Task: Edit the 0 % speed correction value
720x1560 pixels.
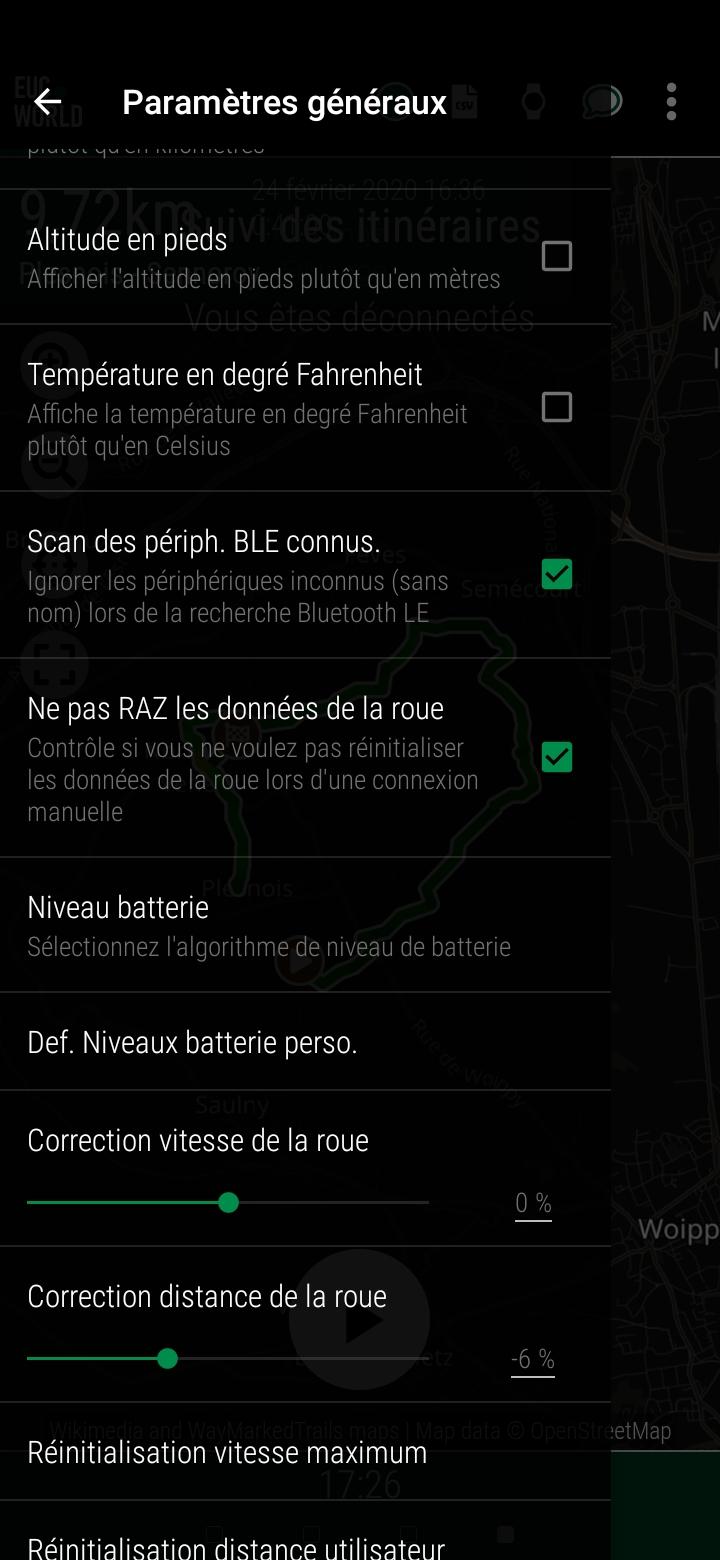Action: (533, 1203)
